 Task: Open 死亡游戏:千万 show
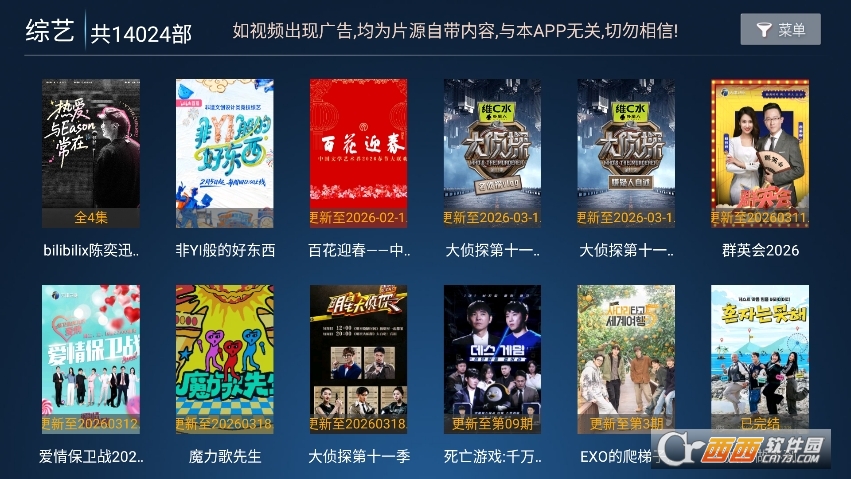492,360
